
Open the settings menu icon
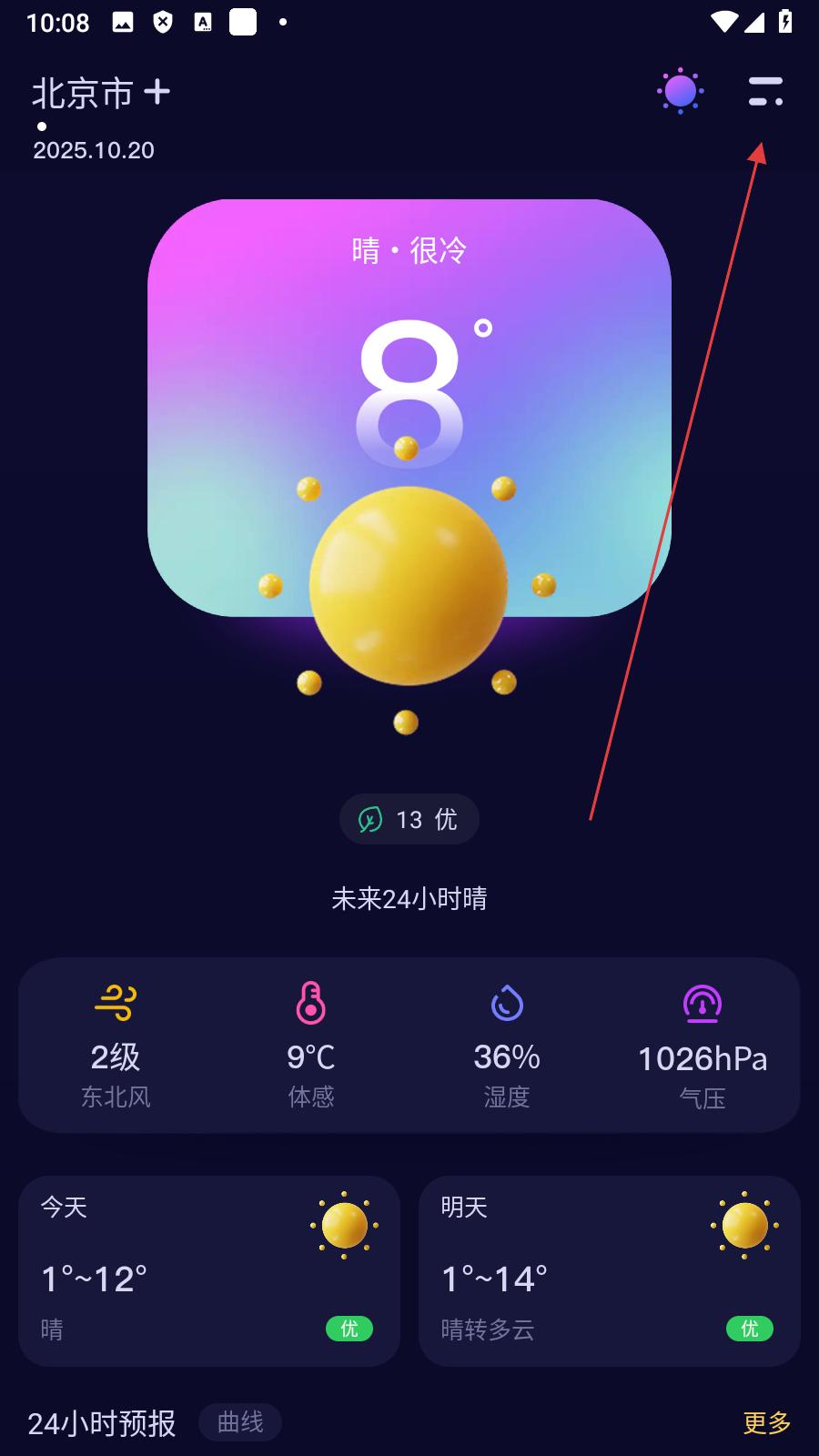click(x=765, y=91)
